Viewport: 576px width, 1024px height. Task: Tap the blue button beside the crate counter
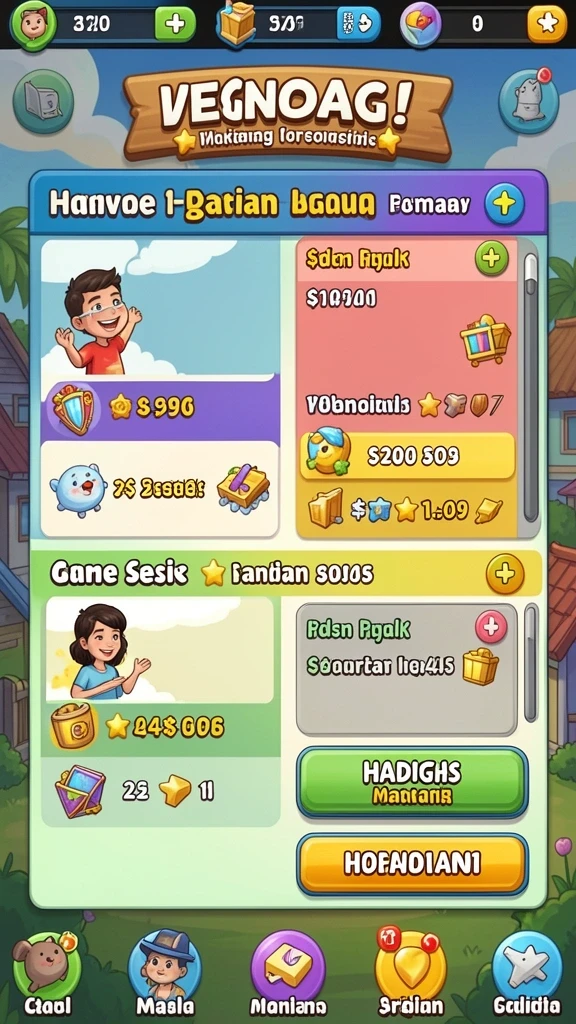pyautogui.click(x=358, y=24)
